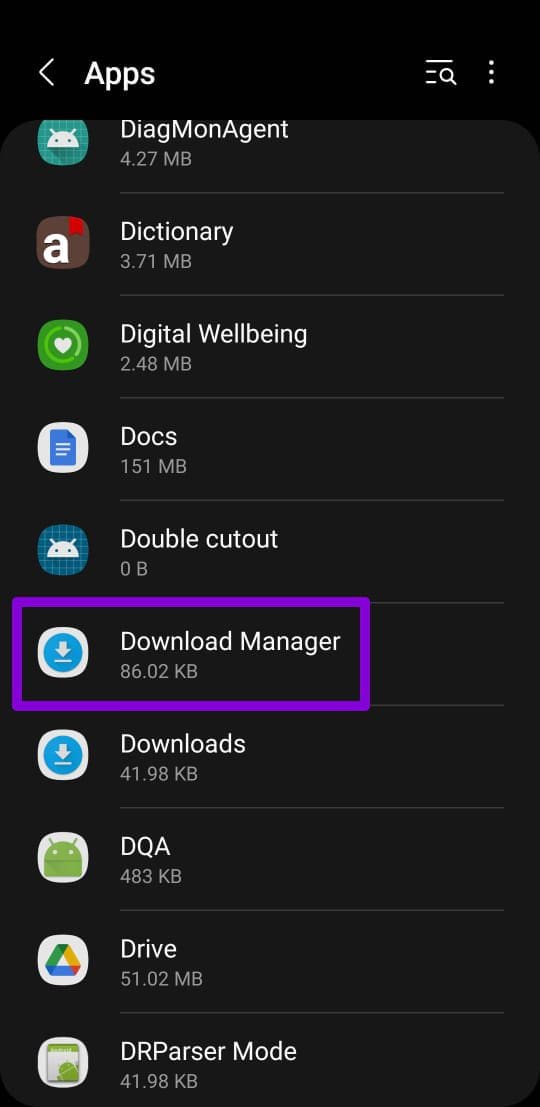Open DRParser Mode app entry
Image resolution: width=540 pixels, height=1107 pixels.
point(270,1060)
